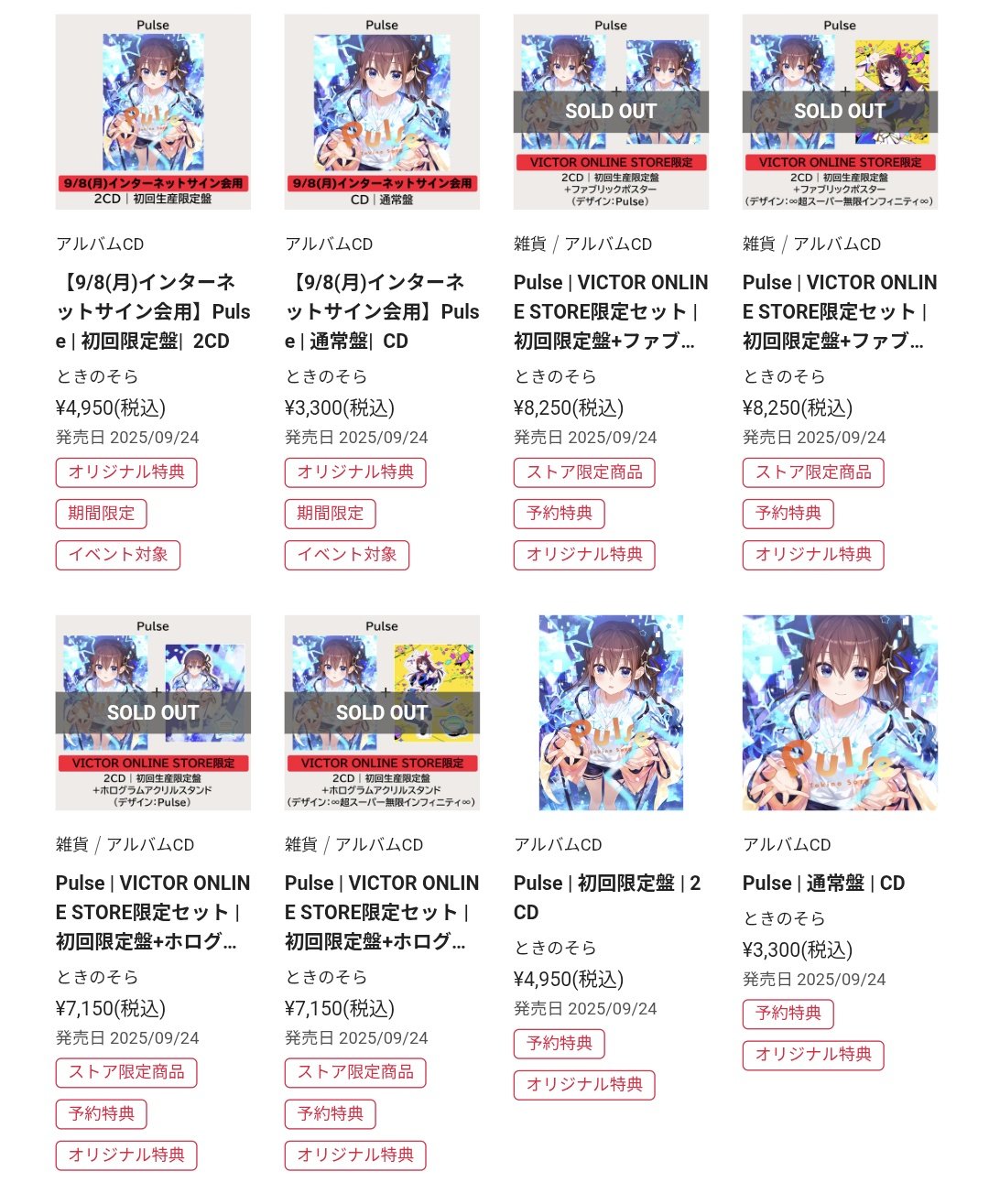Open the hologram acrylic stand set with Pulse design

pyautogui.click(x=153, y=911)
